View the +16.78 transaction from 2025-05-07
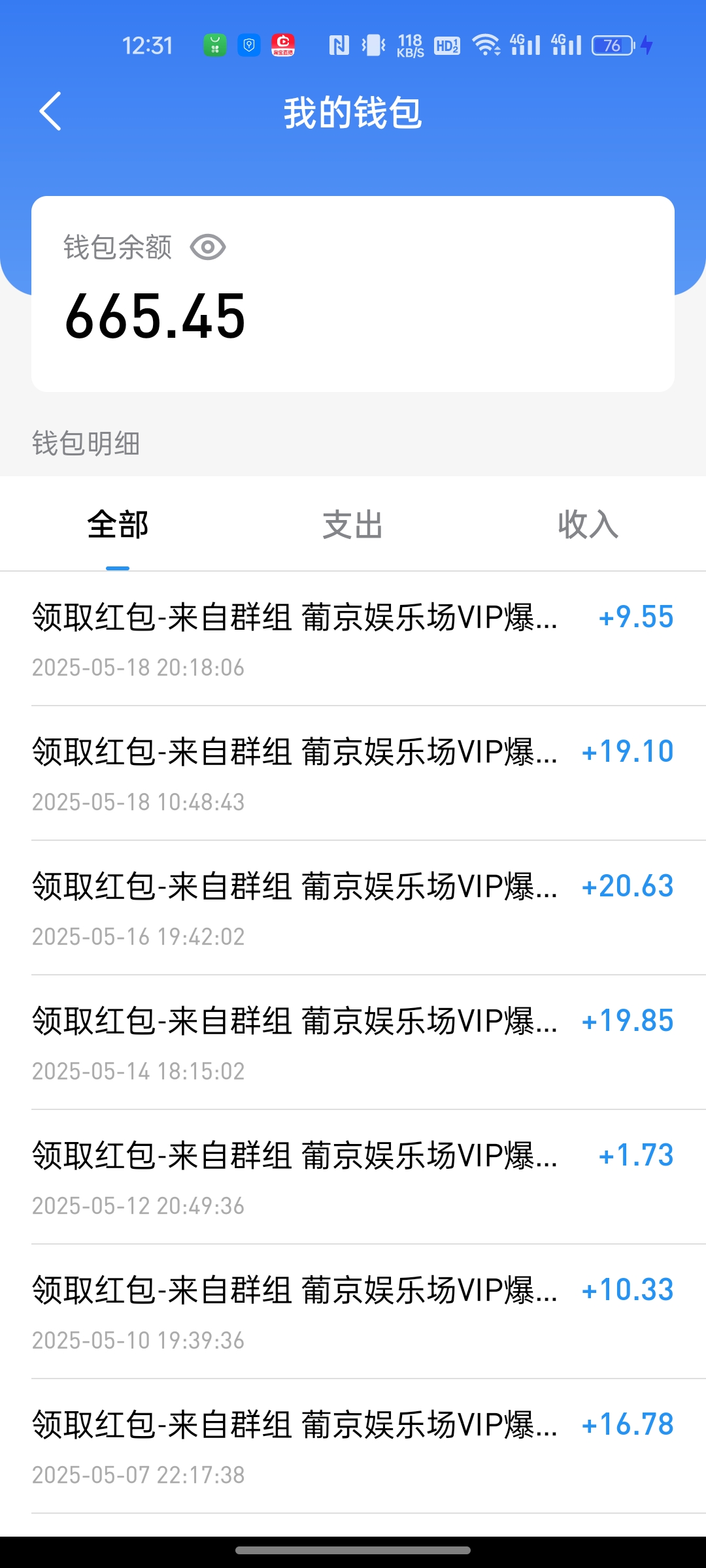The height and width of the screenshot is (1568, 706). coord(353,1446)
